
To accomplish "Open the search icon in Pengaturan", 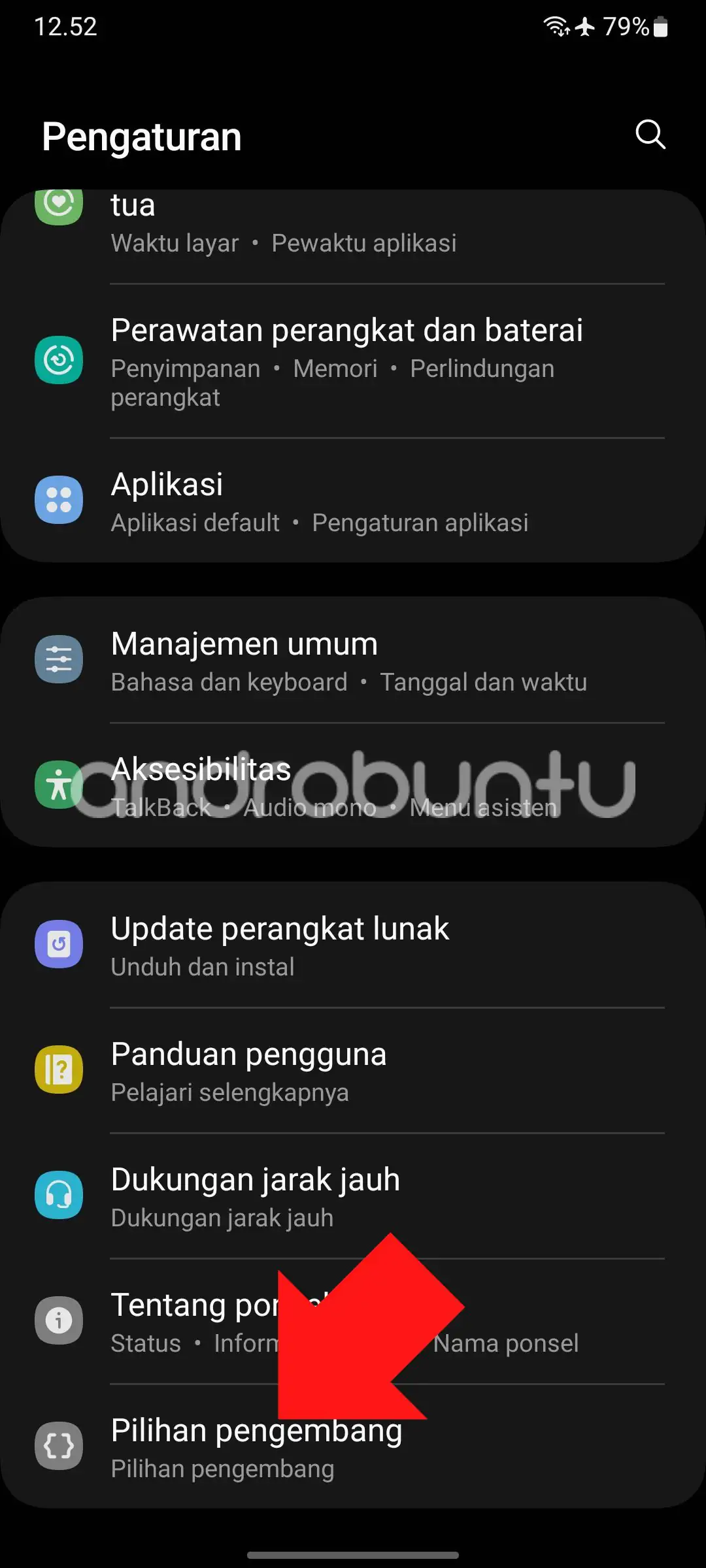I will 649,135.
